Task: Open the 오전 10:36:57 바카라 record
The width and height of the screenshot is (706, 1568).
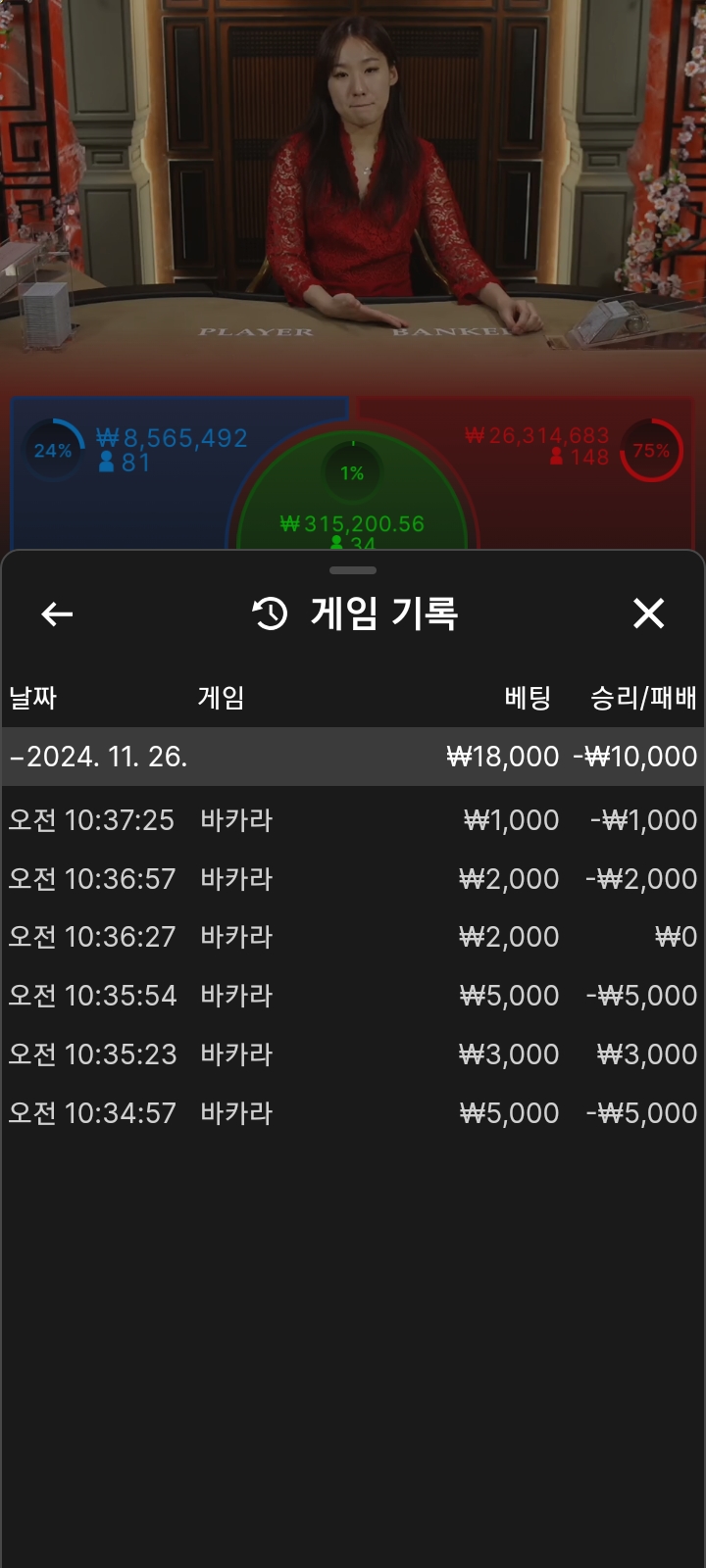Action: click(352, 879)
